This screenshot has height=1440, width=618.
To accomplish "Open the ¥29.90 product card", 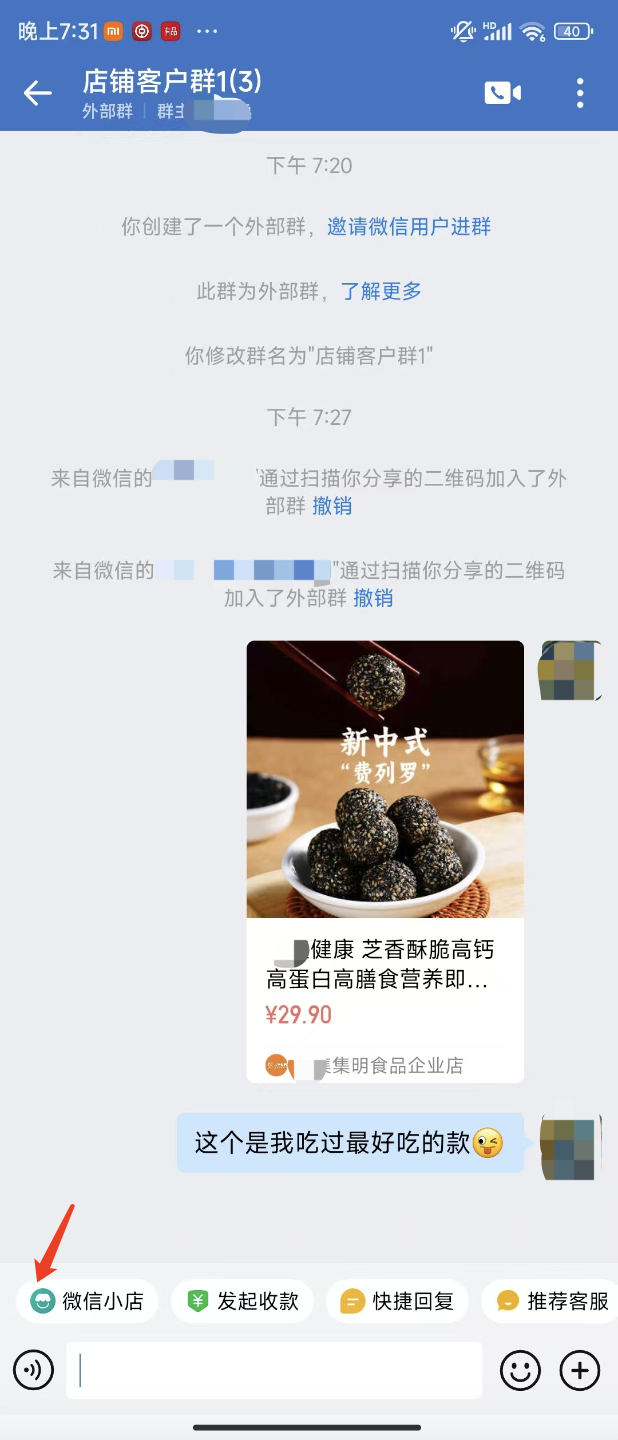I will pyautogui.click(x=385, y=861).
